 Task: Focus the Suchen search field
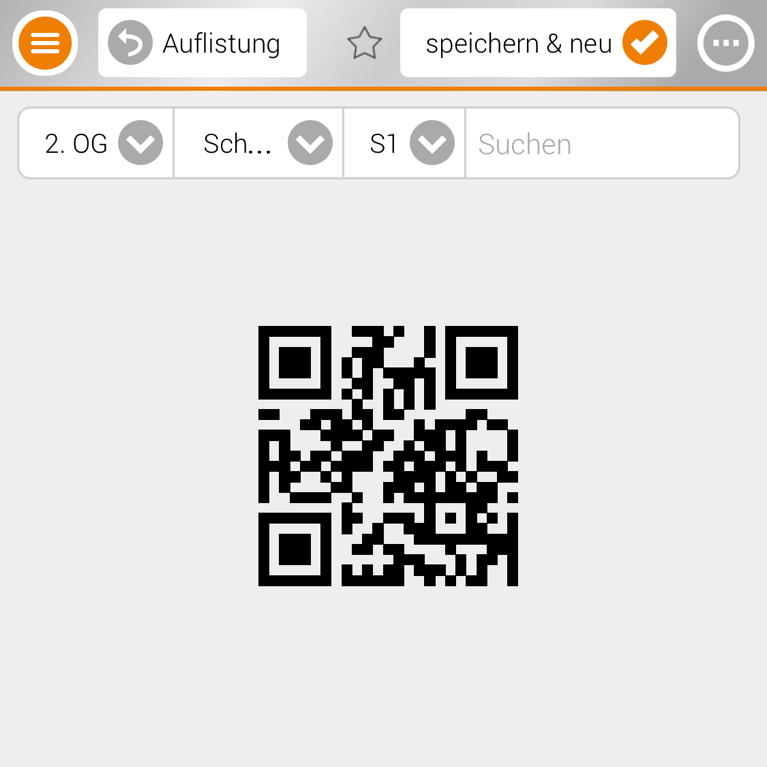600,144
